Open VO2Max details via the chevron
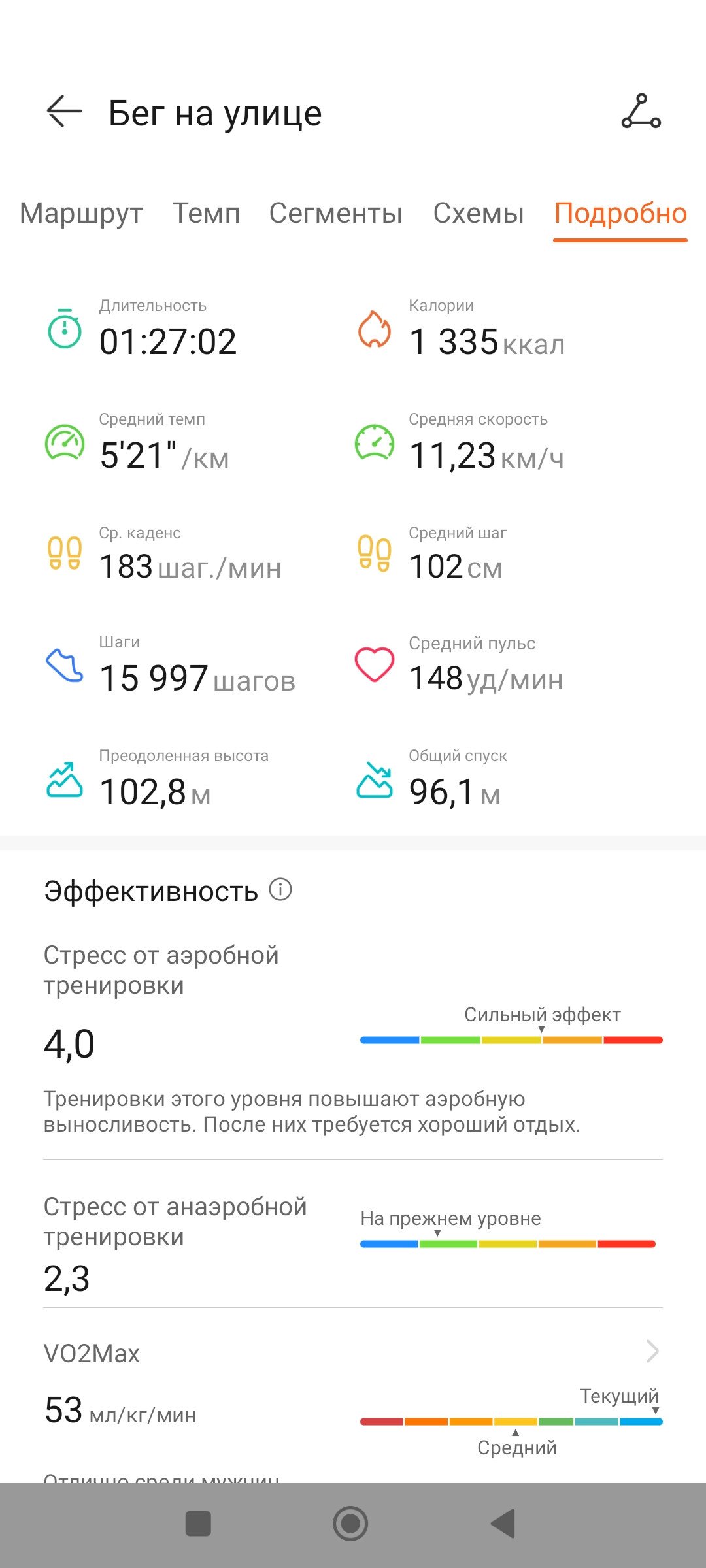The height and width of the screenshot is (1568, 706). coord(652,1350)
